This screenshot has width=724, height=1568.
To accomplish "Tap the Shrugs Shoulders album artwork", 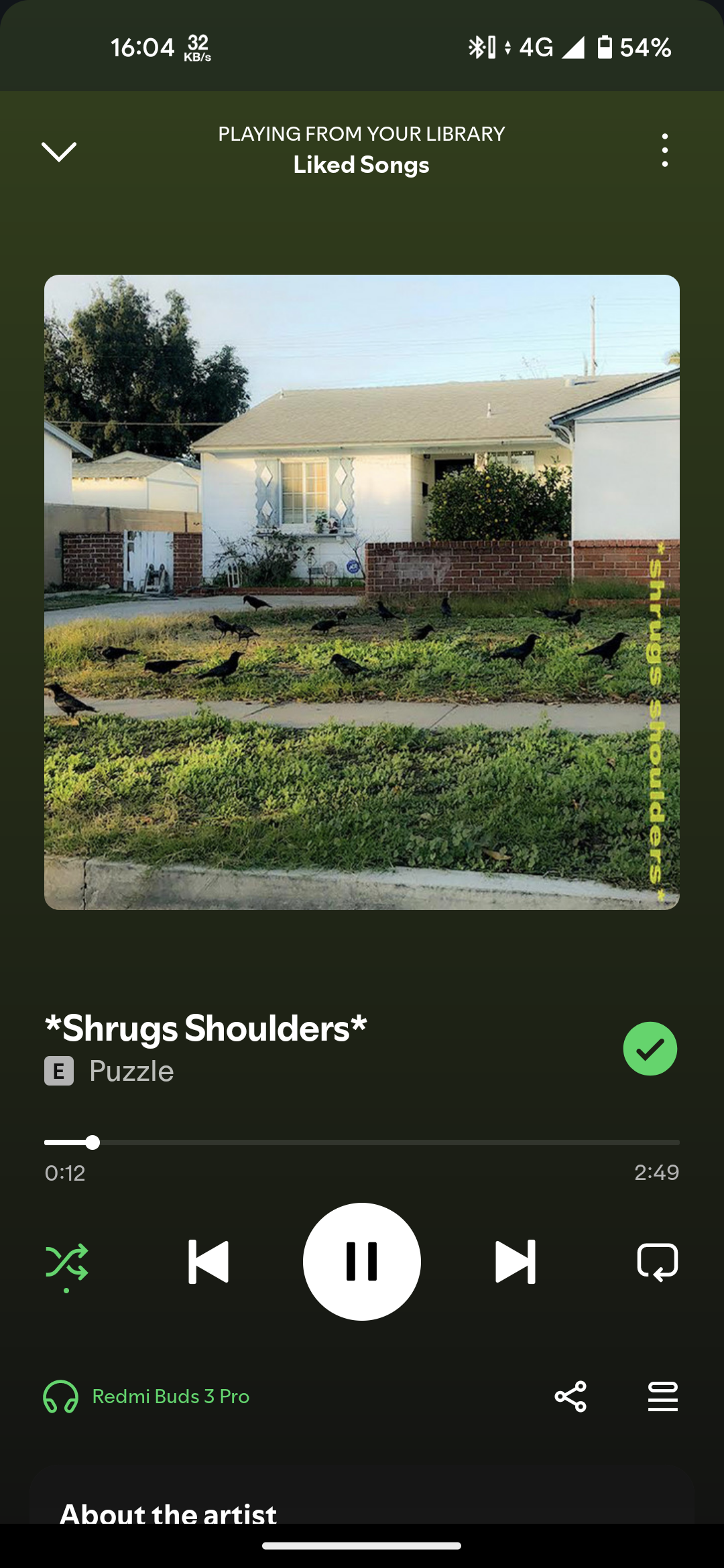I will 362,592.
